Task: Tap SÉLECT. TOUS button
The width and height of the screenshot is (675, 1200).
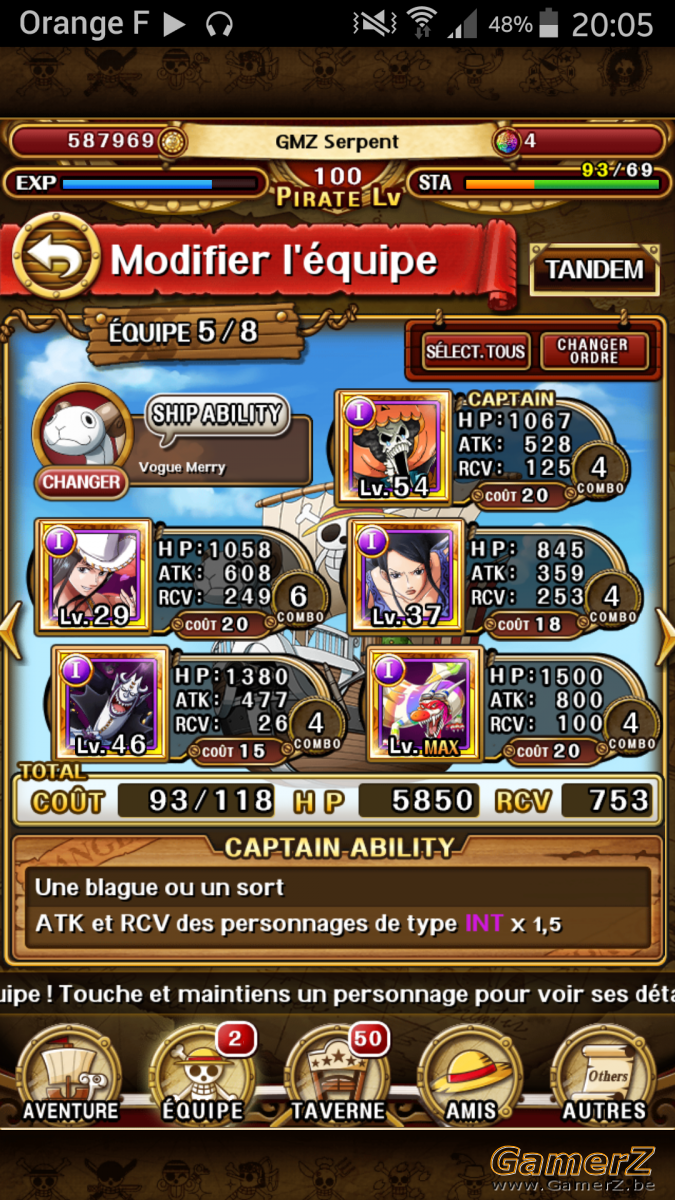Action: (475, 351)
